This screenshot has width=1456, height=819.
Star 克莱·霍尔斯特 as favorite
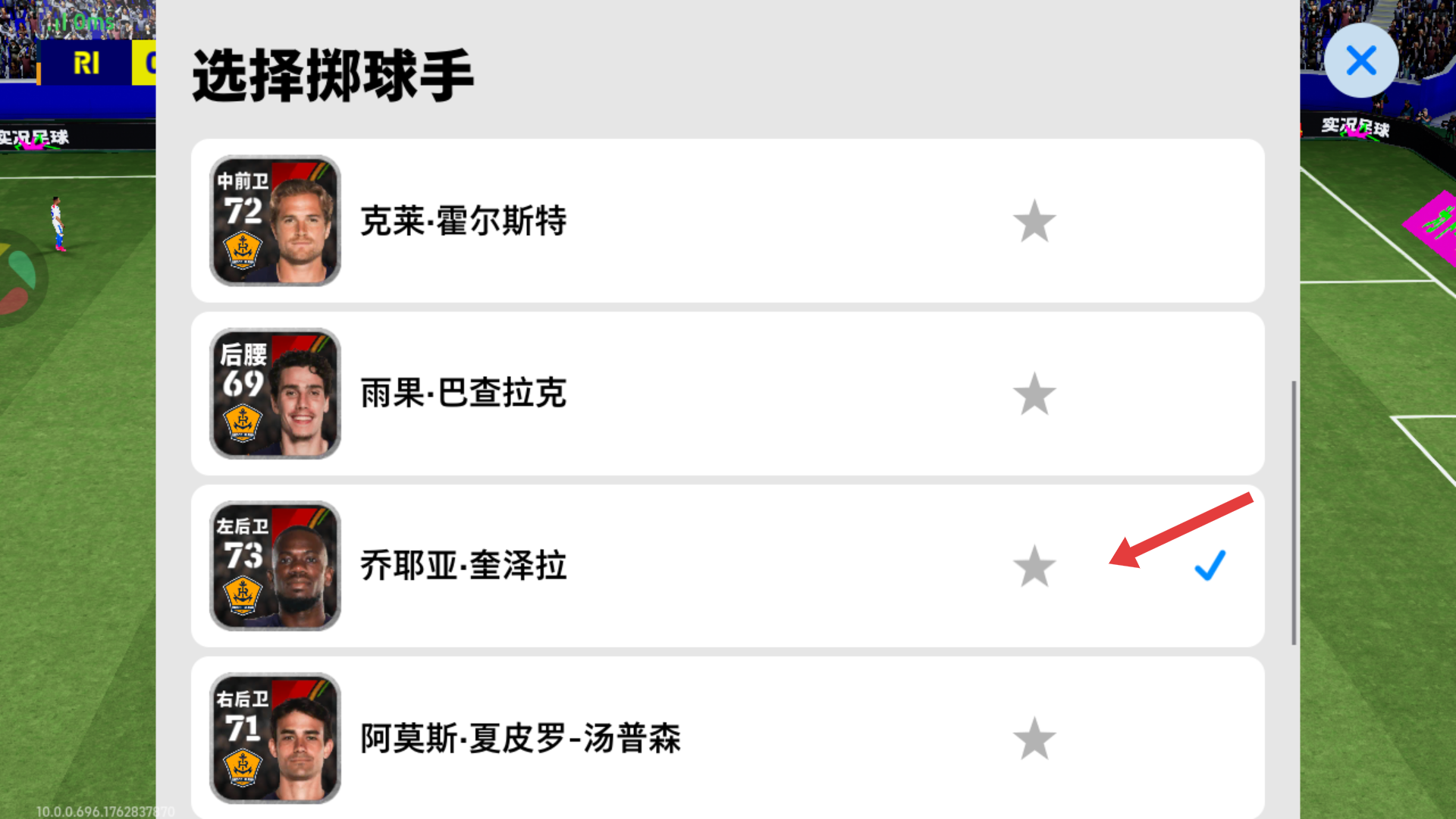[1034, 221]
